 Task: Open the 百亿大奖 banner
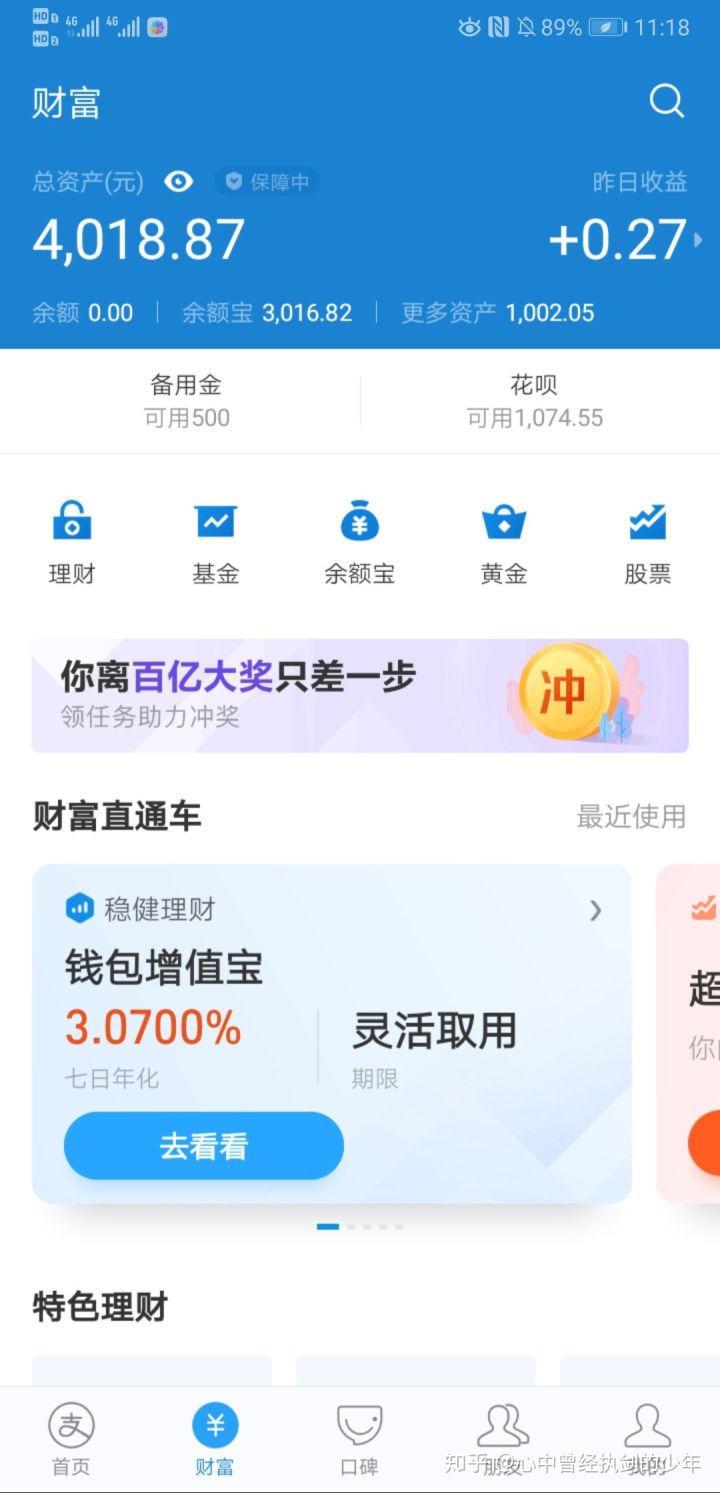coord(360,695)
